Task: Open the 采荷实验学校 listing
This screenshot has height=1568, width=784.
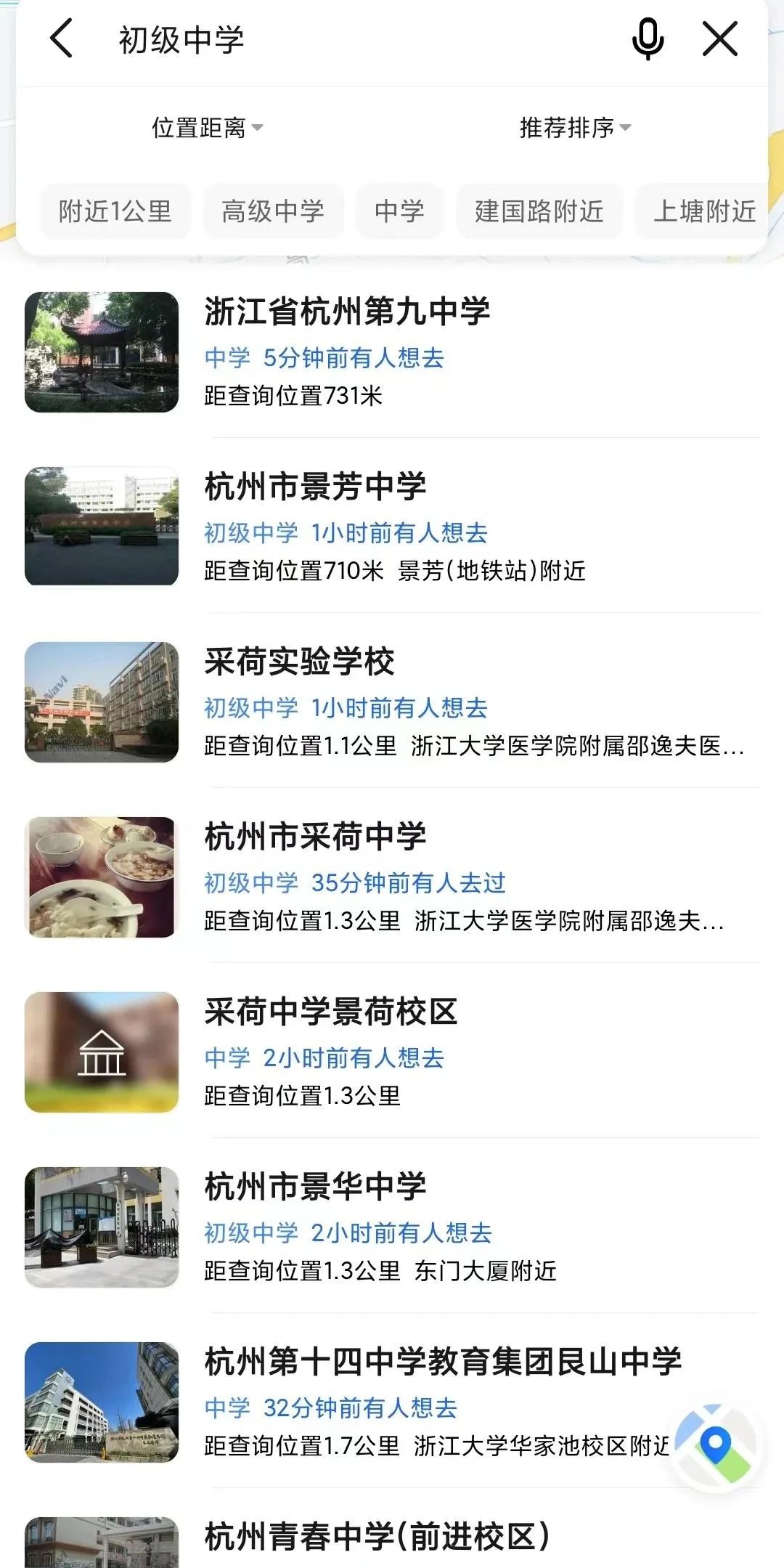Action: coord(299,662)
